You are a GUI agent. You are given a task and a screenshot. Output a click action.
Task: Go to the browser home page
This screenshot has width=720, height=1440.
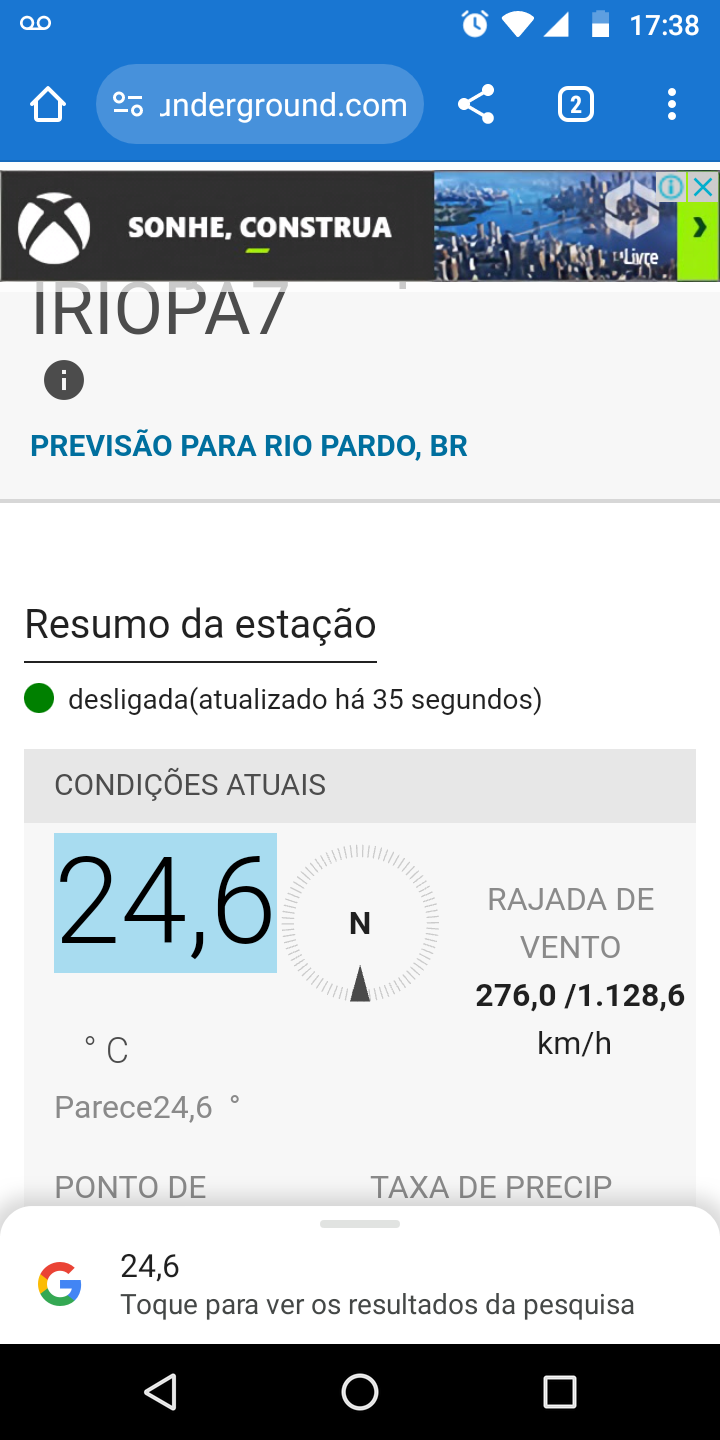[48, 104]
